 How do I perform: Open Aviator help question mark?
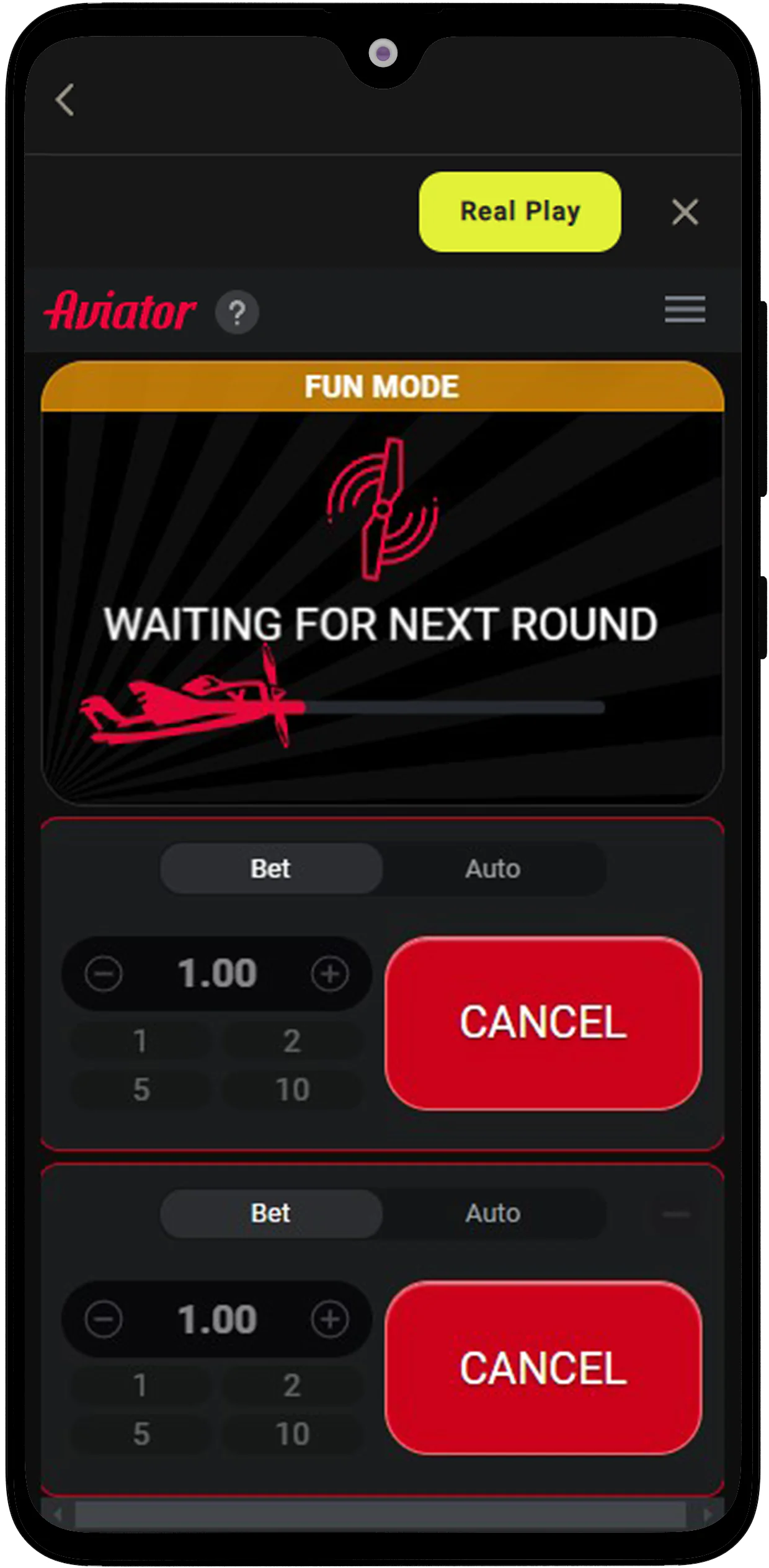pos(237,312)
